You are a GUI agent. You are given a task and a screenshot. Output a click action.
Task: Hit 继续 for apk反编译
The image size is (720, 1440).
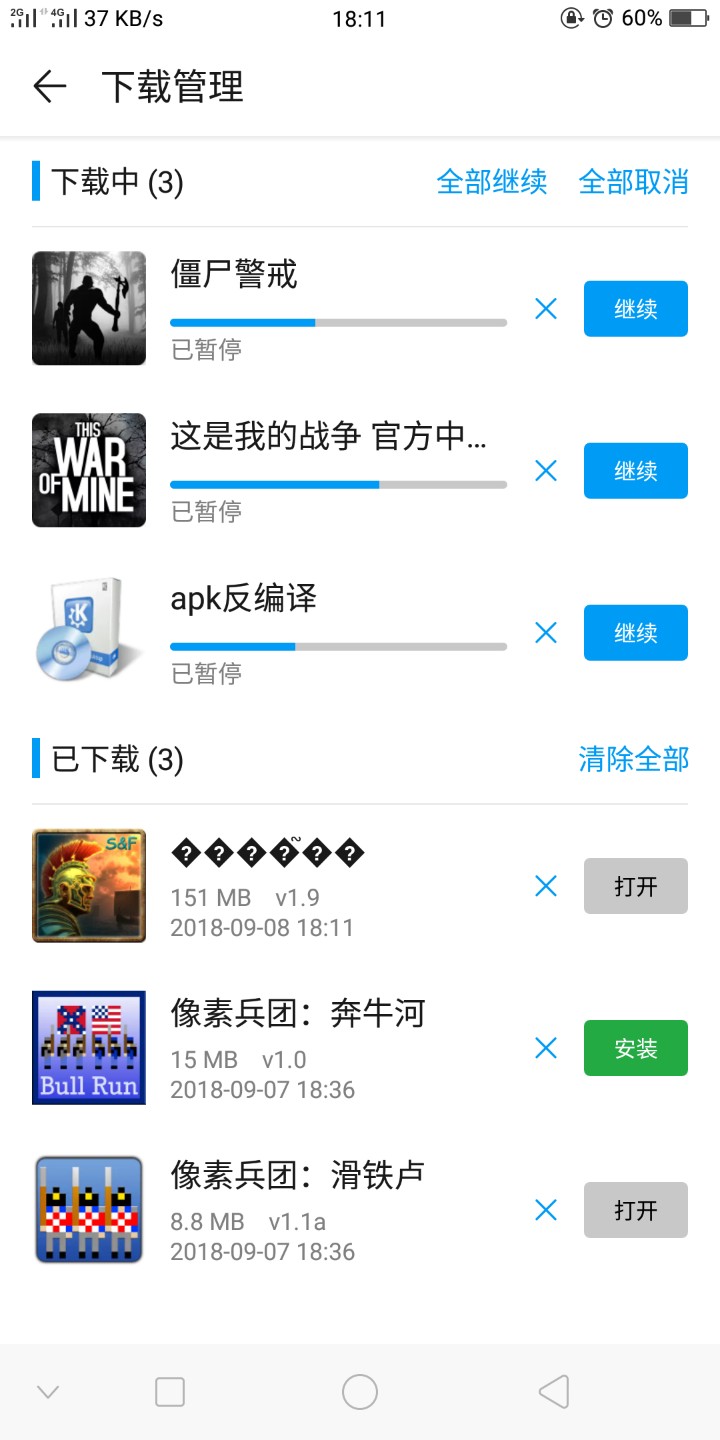point(635,633)
